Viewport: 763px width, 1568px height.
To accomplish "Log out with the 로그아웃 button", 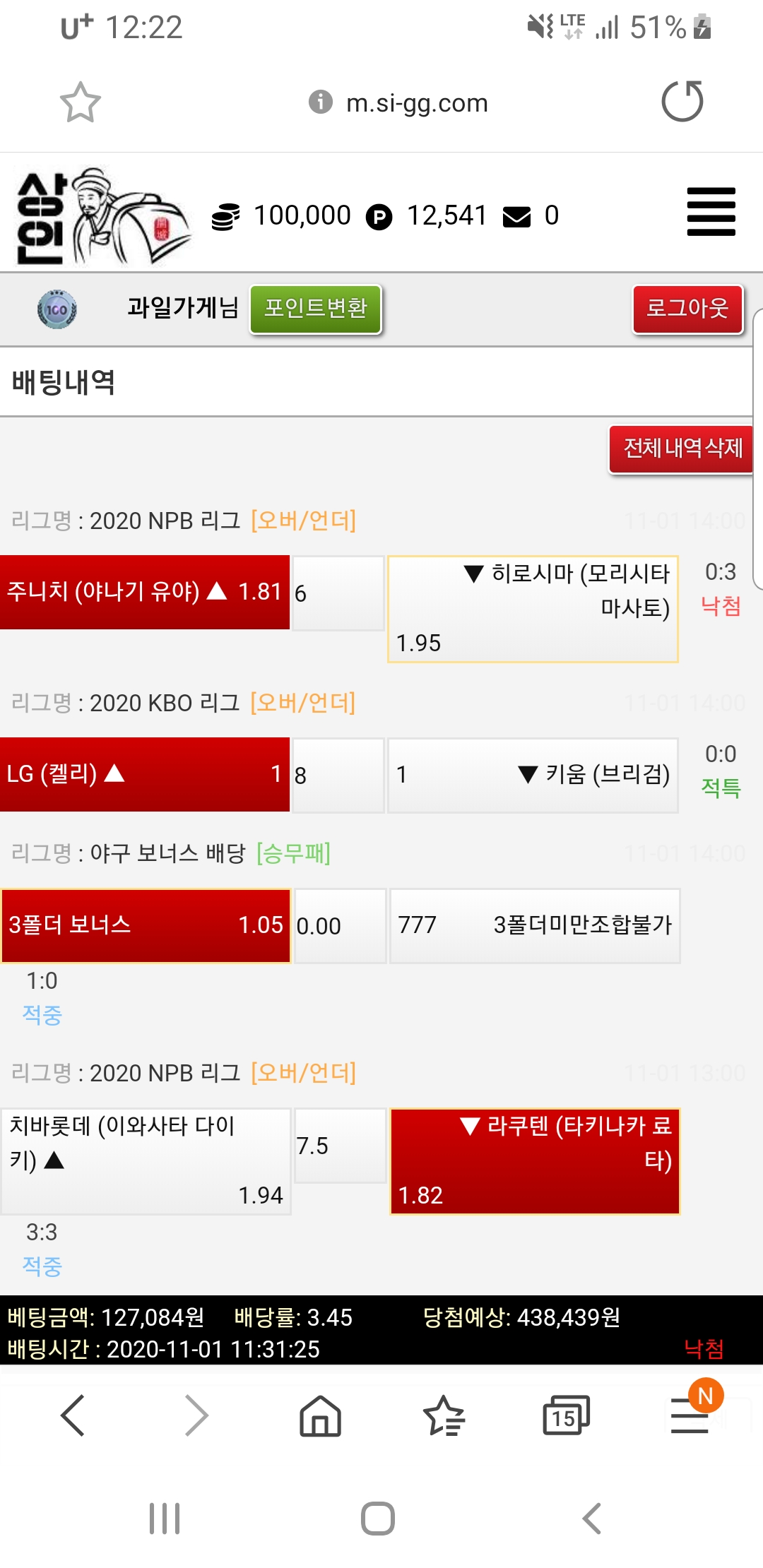I will (687, 309).
